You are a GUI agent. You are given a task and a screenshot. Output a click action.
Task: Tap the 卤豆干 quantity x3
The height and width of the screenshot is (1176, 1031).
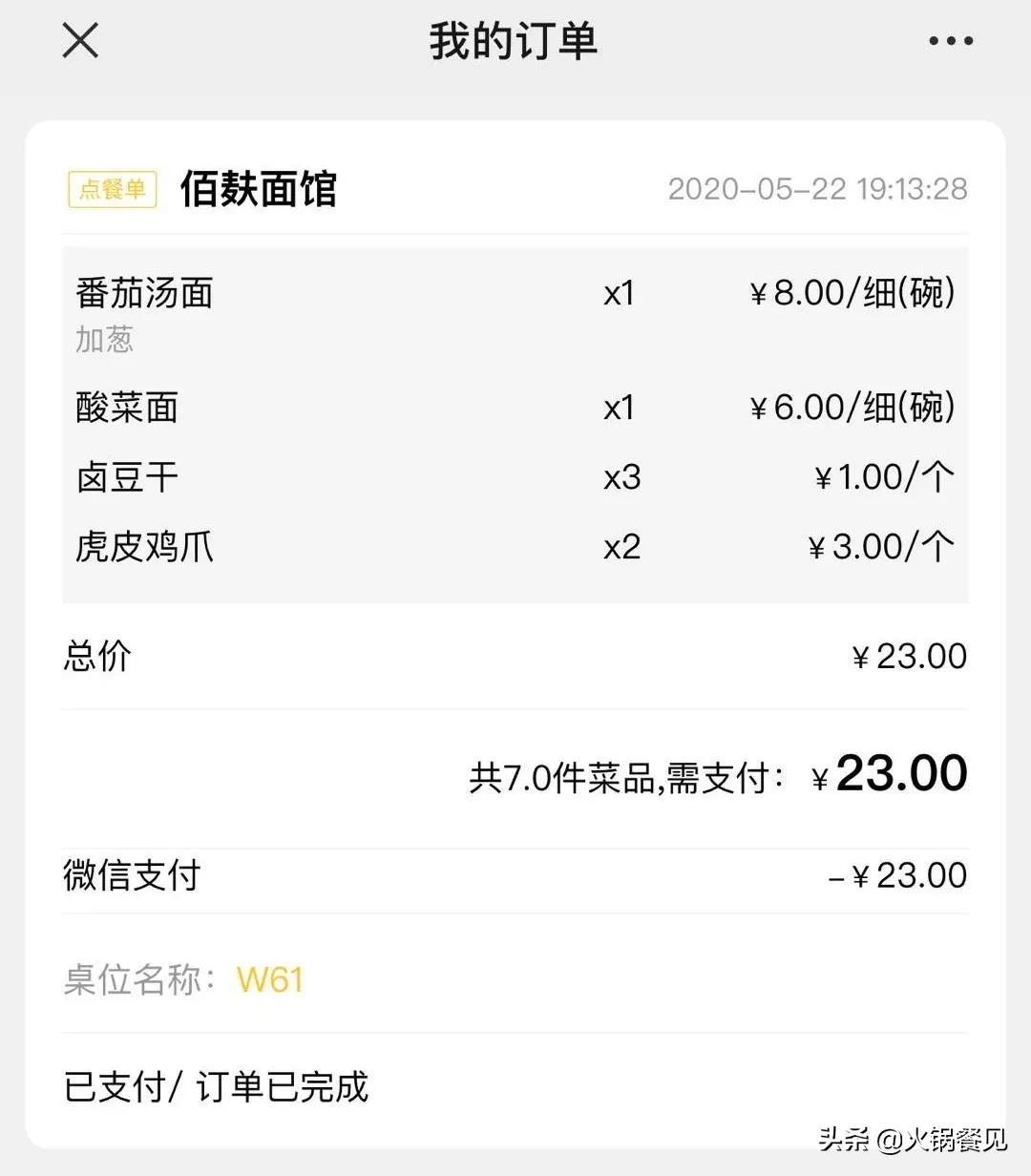(x=621, y=477)
